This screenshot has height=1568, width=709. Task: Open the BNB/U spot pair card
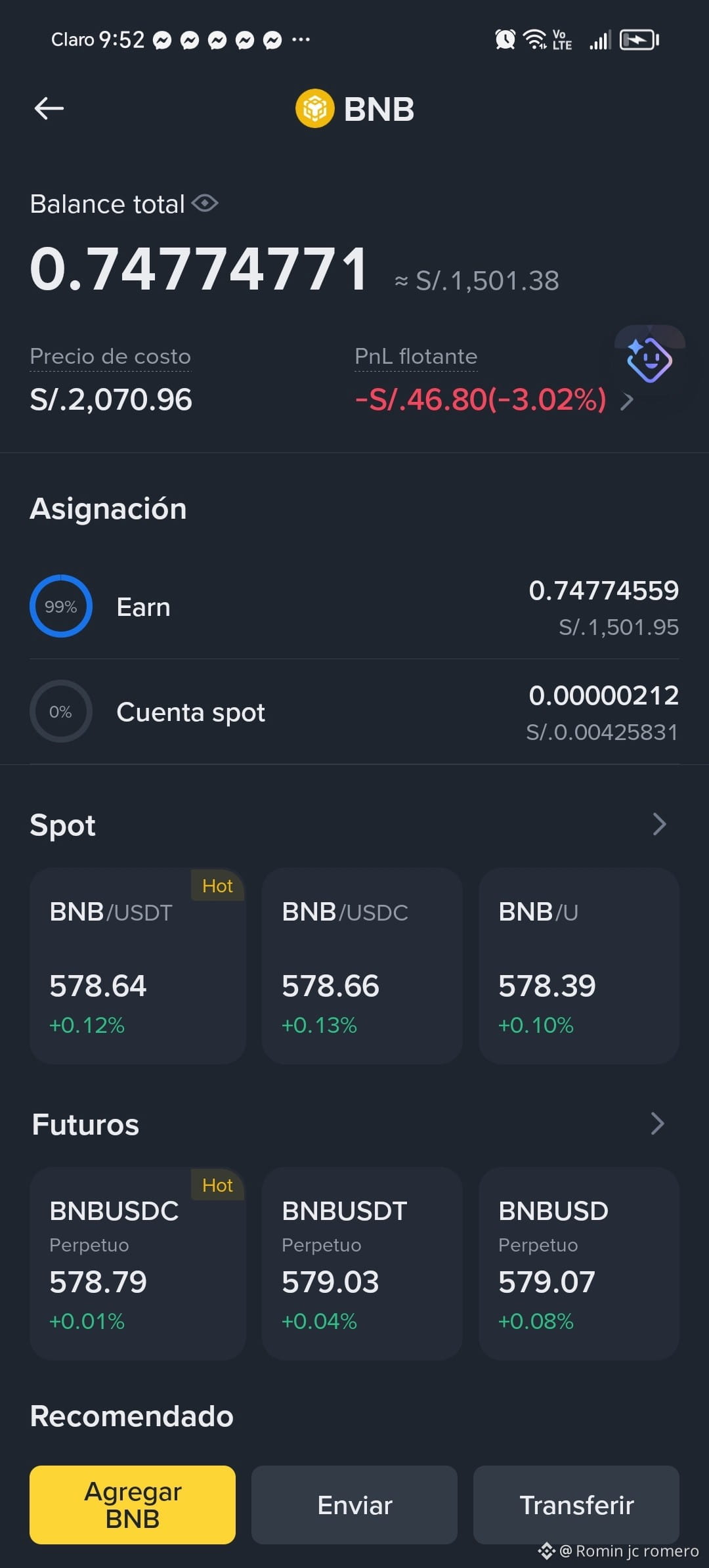(x=579, y=965)
